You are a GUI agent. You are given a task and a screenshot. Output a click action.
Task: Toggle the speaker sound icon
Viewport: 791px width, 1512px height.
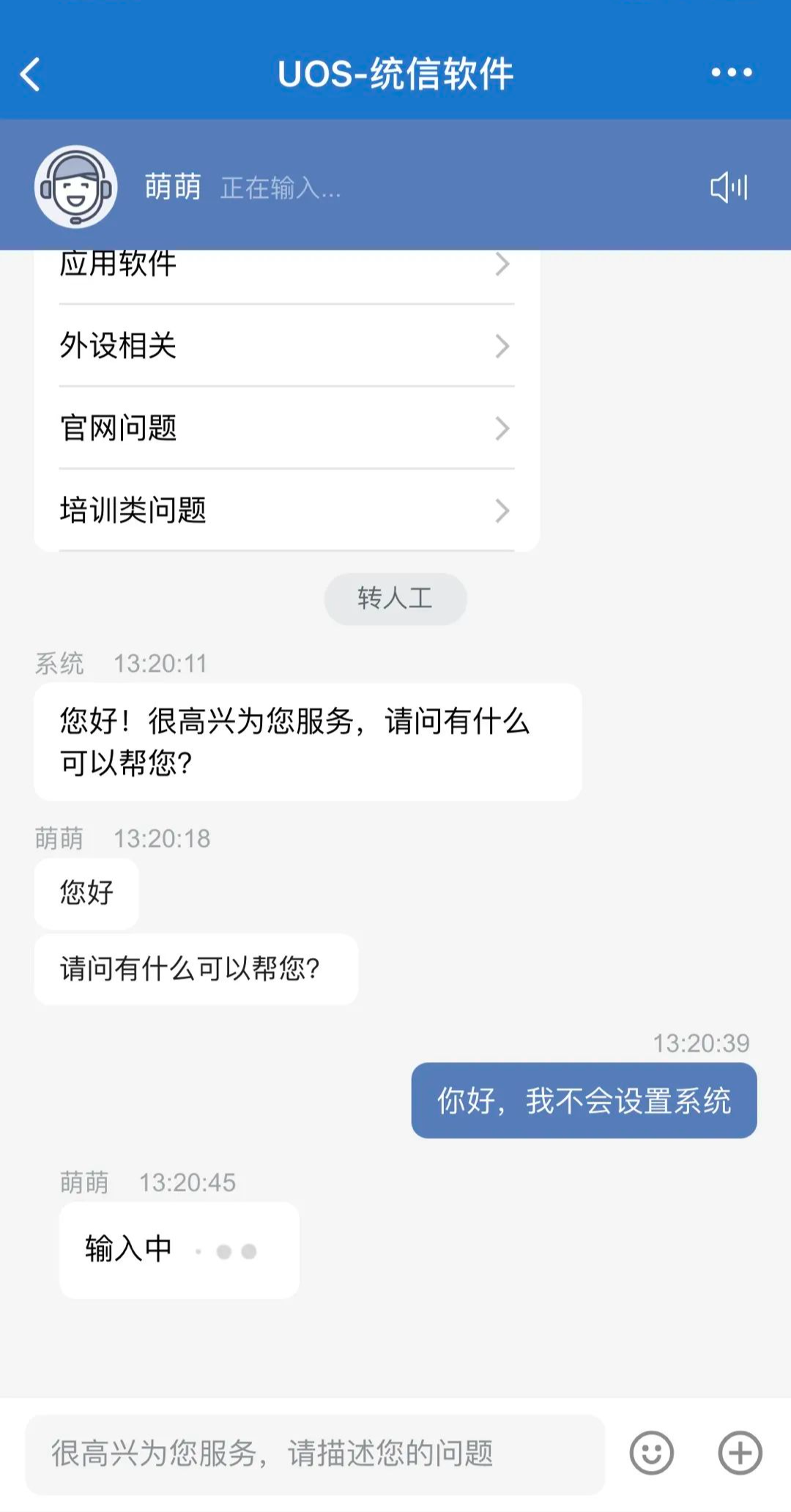(729, 188)
